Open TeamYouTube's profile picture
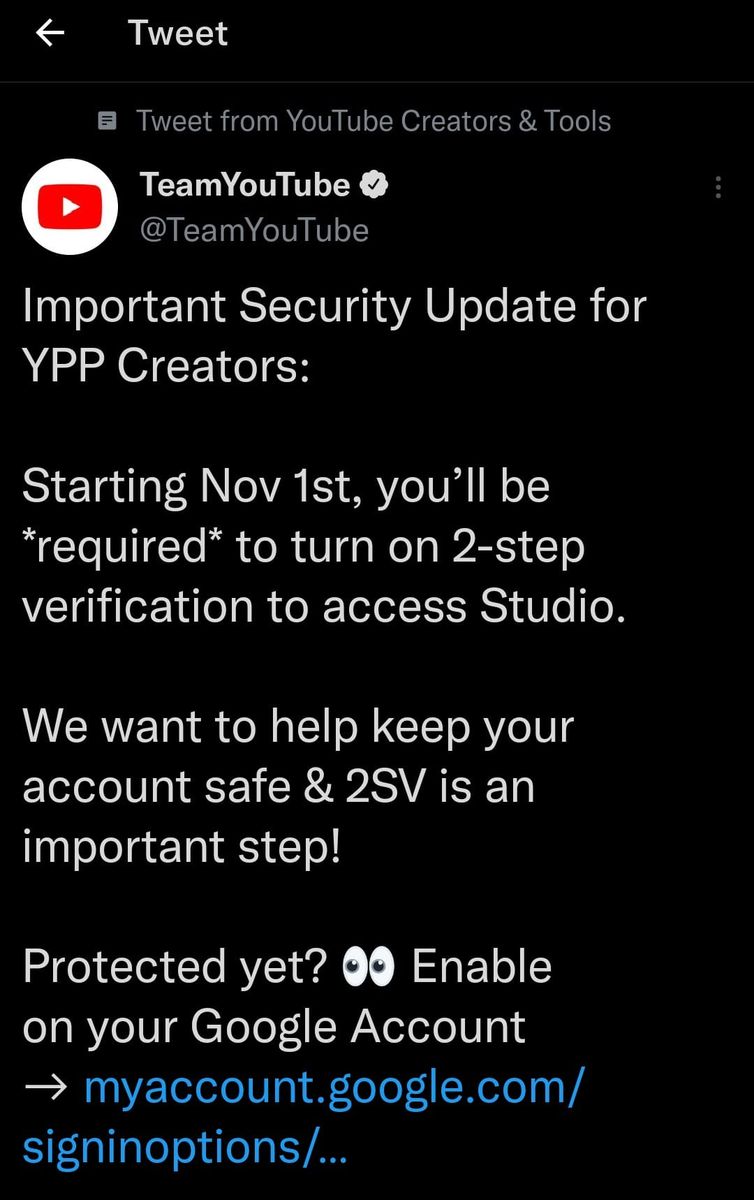The image size is (754, 1200). pos(70,207)
